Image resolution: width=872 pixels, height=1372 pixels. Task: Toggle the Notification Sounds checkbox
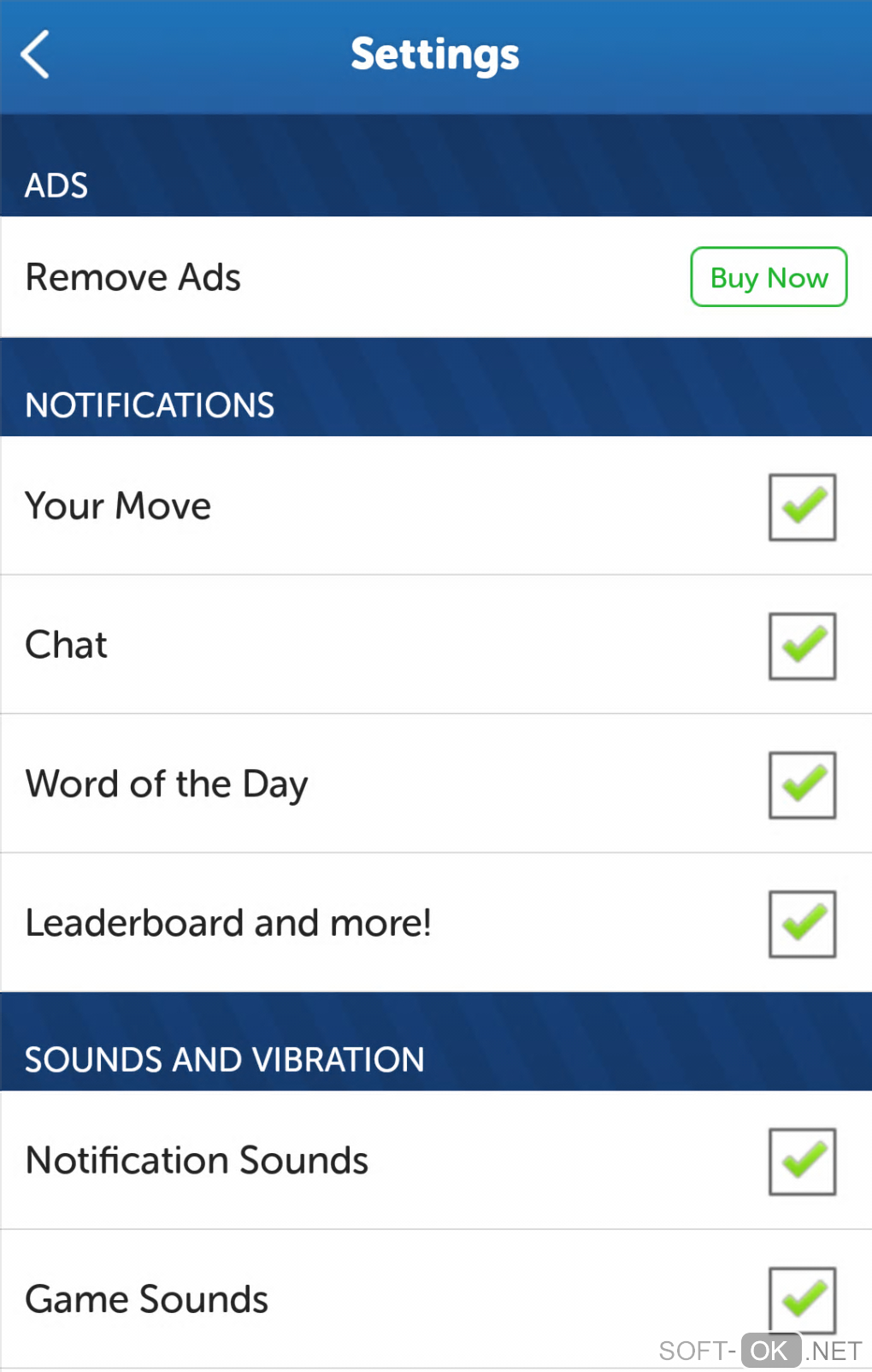pyautogui.click(x=802, y=1162)
